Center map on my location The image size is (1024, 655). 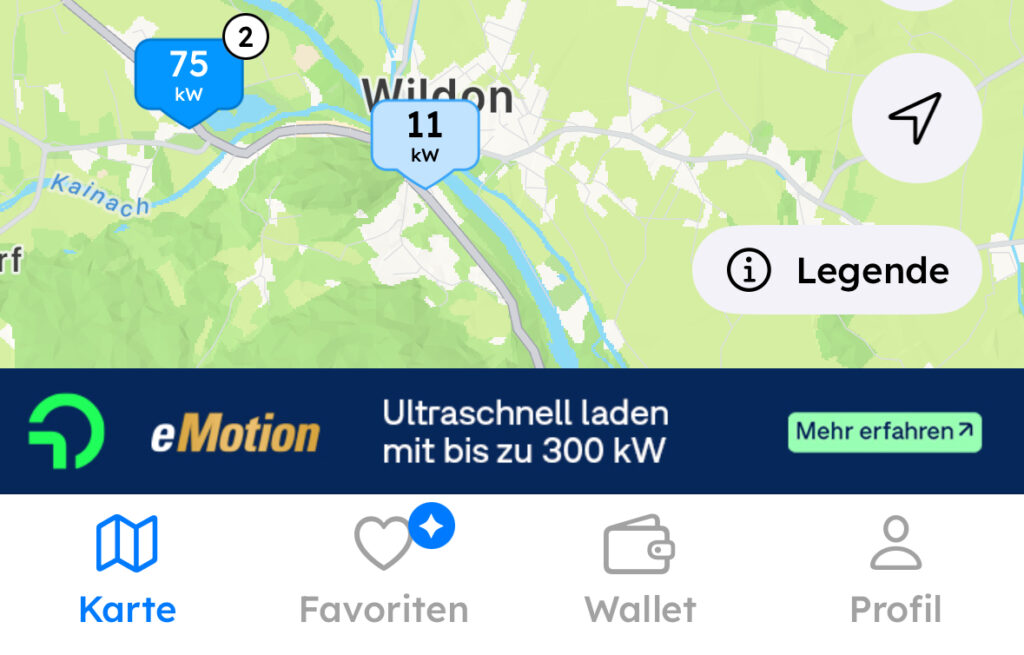(916, 118)
